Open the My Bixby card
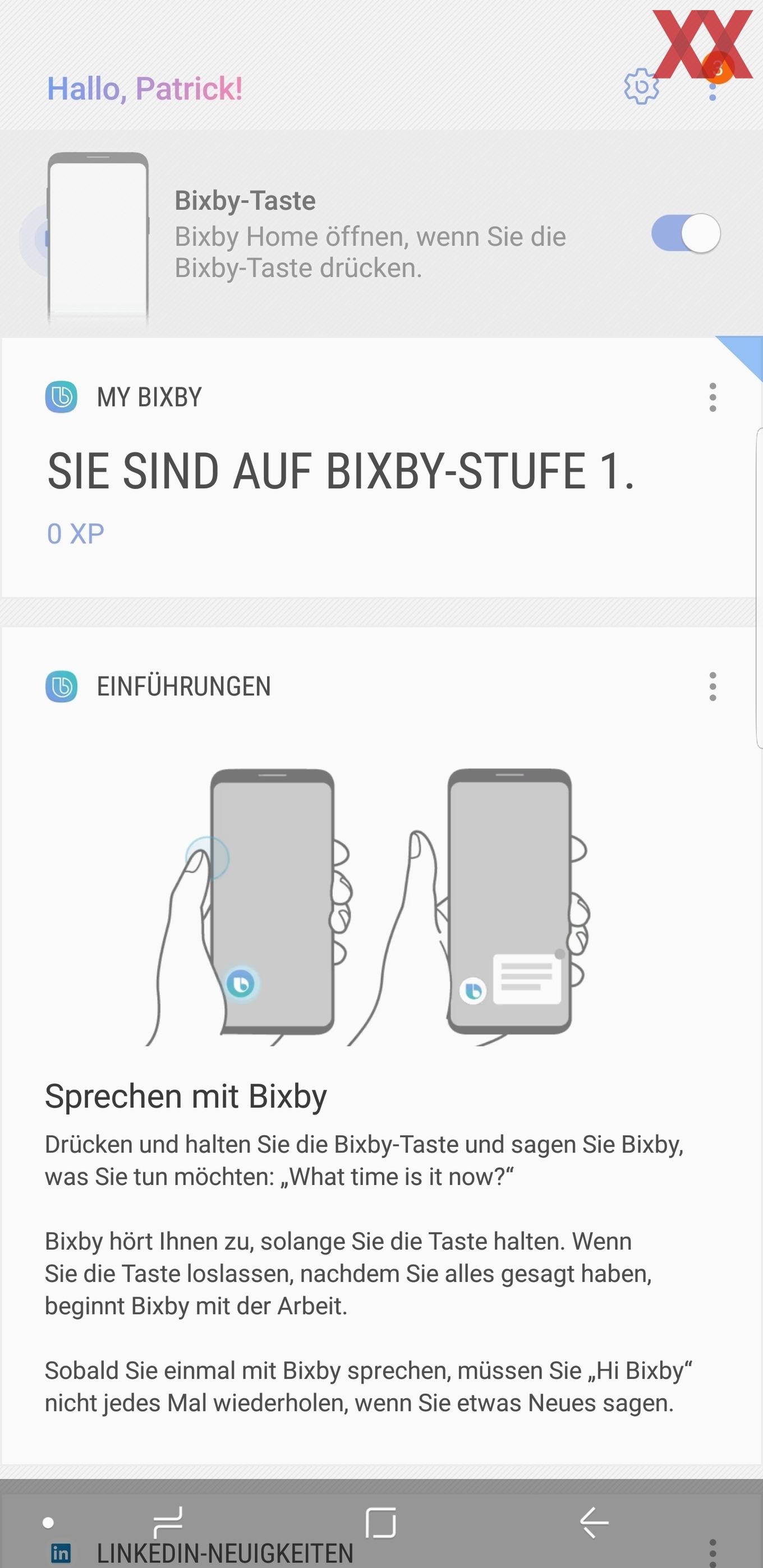This screenshot has width=763, height=1568. point(341,472)
